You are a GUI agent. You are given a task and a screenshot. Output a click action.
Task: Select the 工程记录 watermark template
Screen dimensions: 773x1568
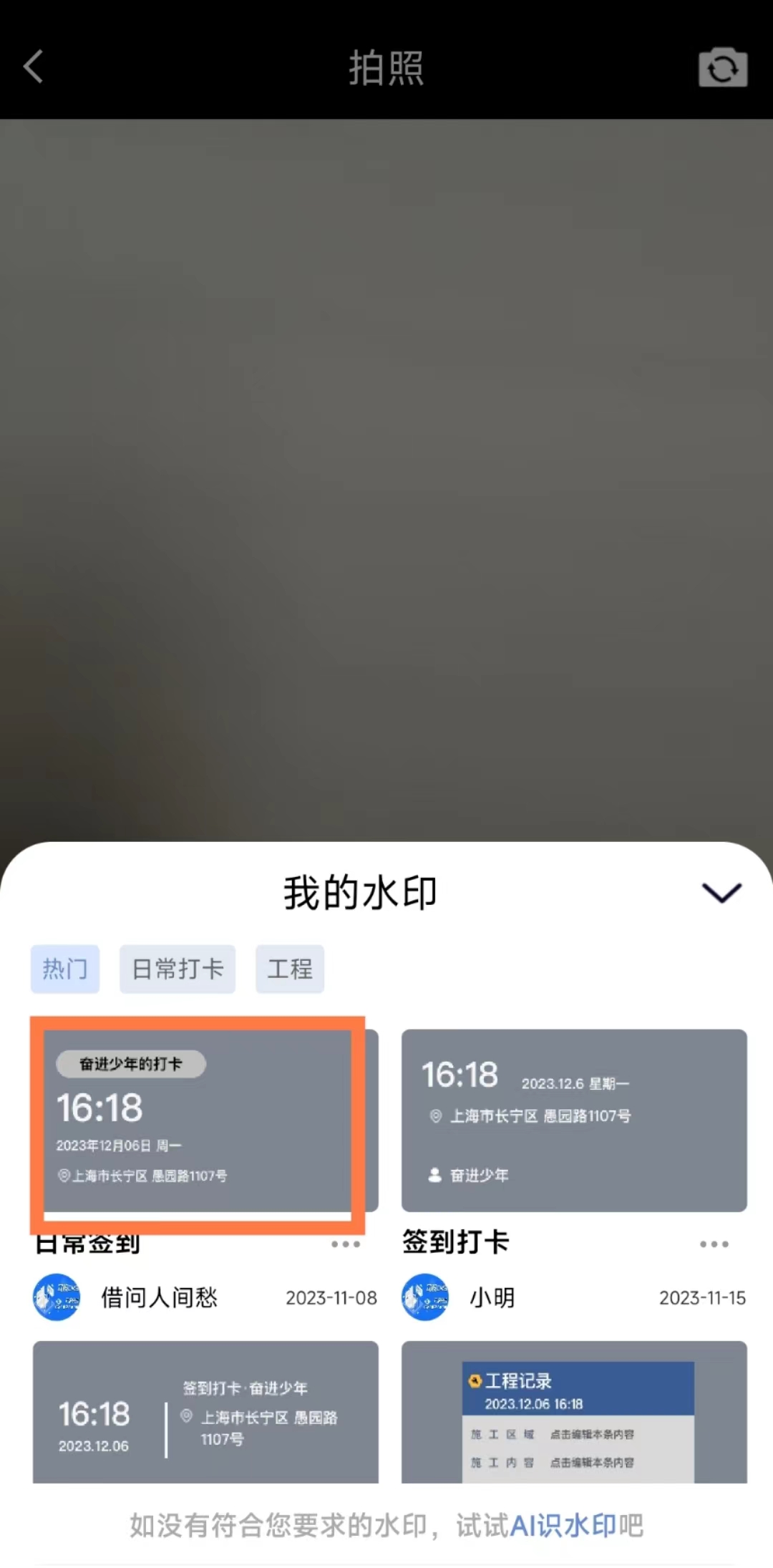[x=574, y=1412]
